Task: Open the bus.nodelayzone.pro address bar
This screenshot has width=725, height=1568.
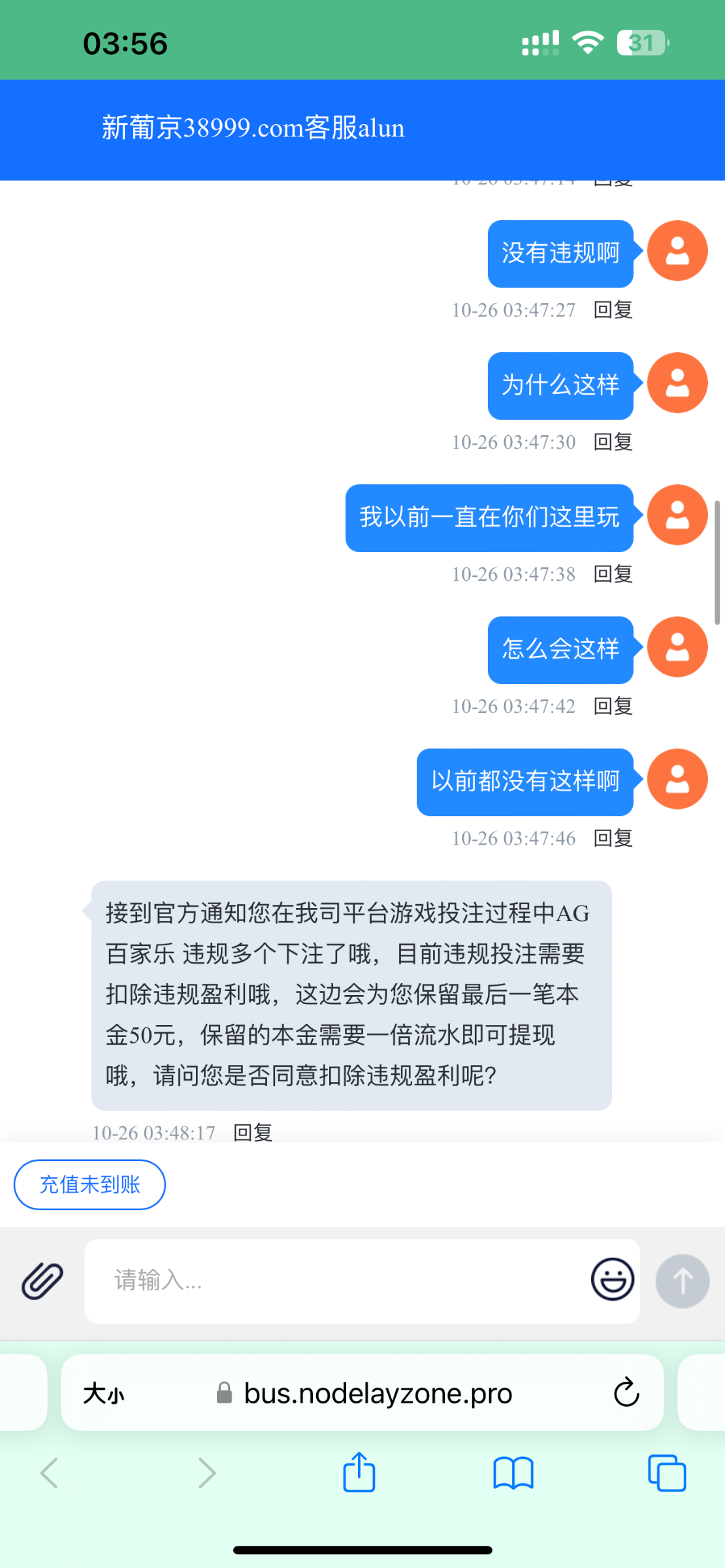Action: click(x=377, y=1394)
